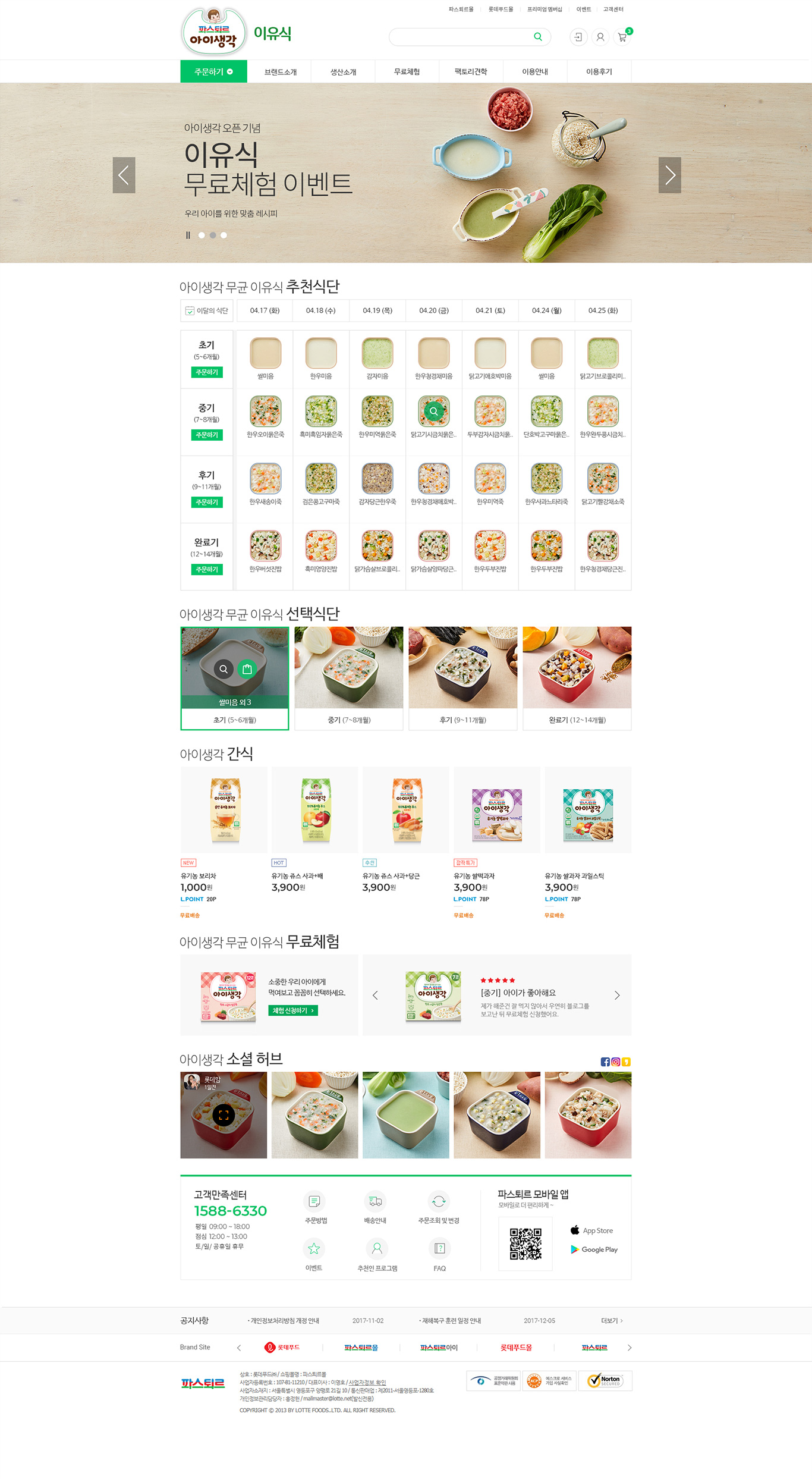Screen dimensions: 812x1479
Task: Open the 쌀미음 item under 04.17
Action: (265, 359)
